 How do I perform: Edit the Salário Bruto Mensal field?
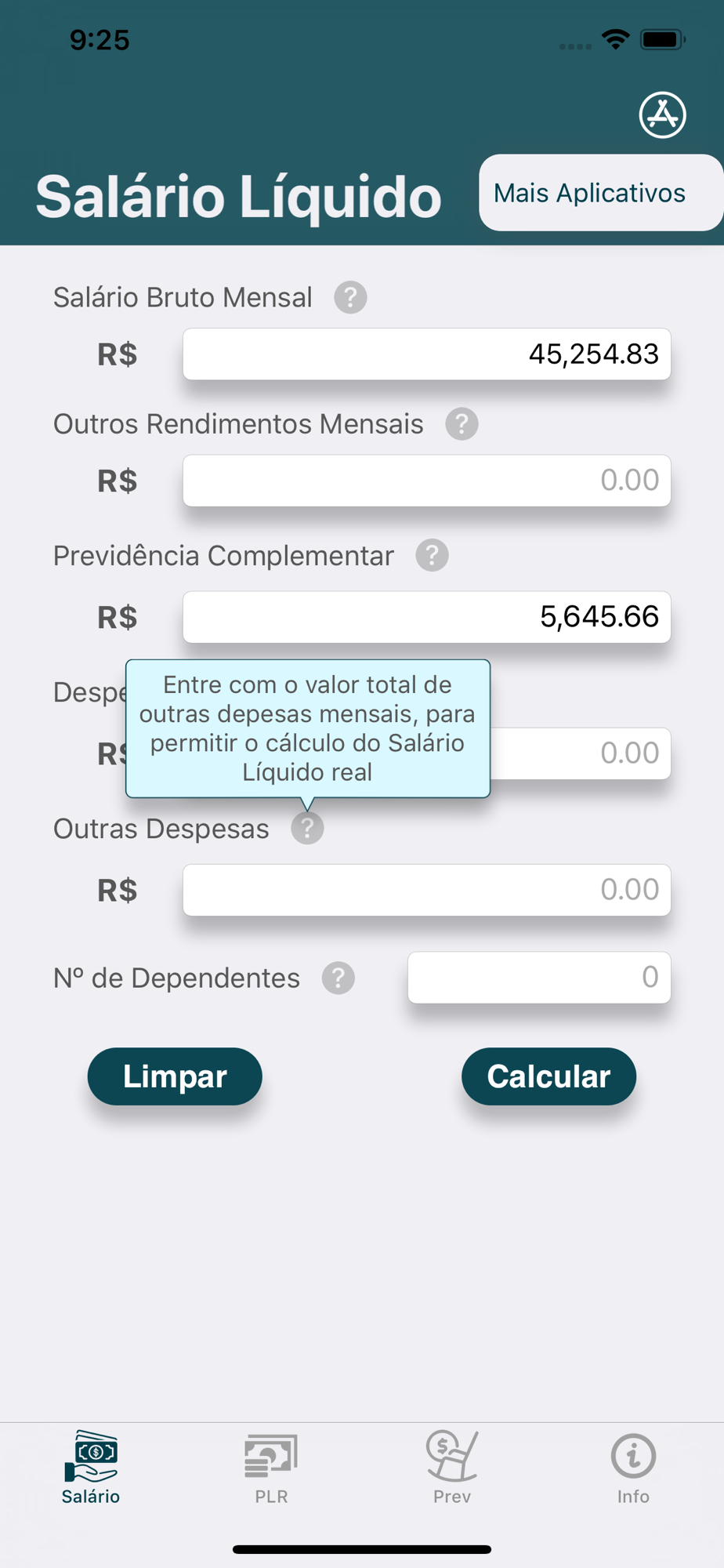point(426,354)
